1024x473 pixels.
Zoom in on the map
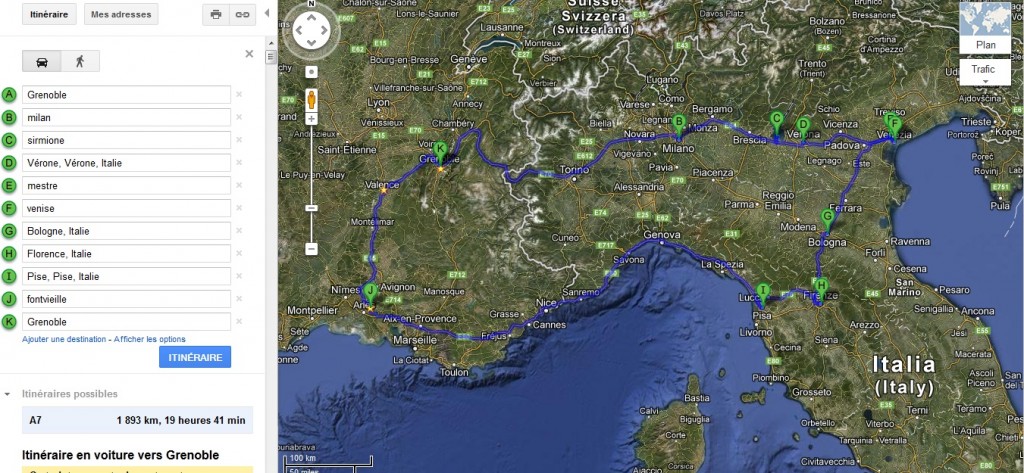[311, 118]
